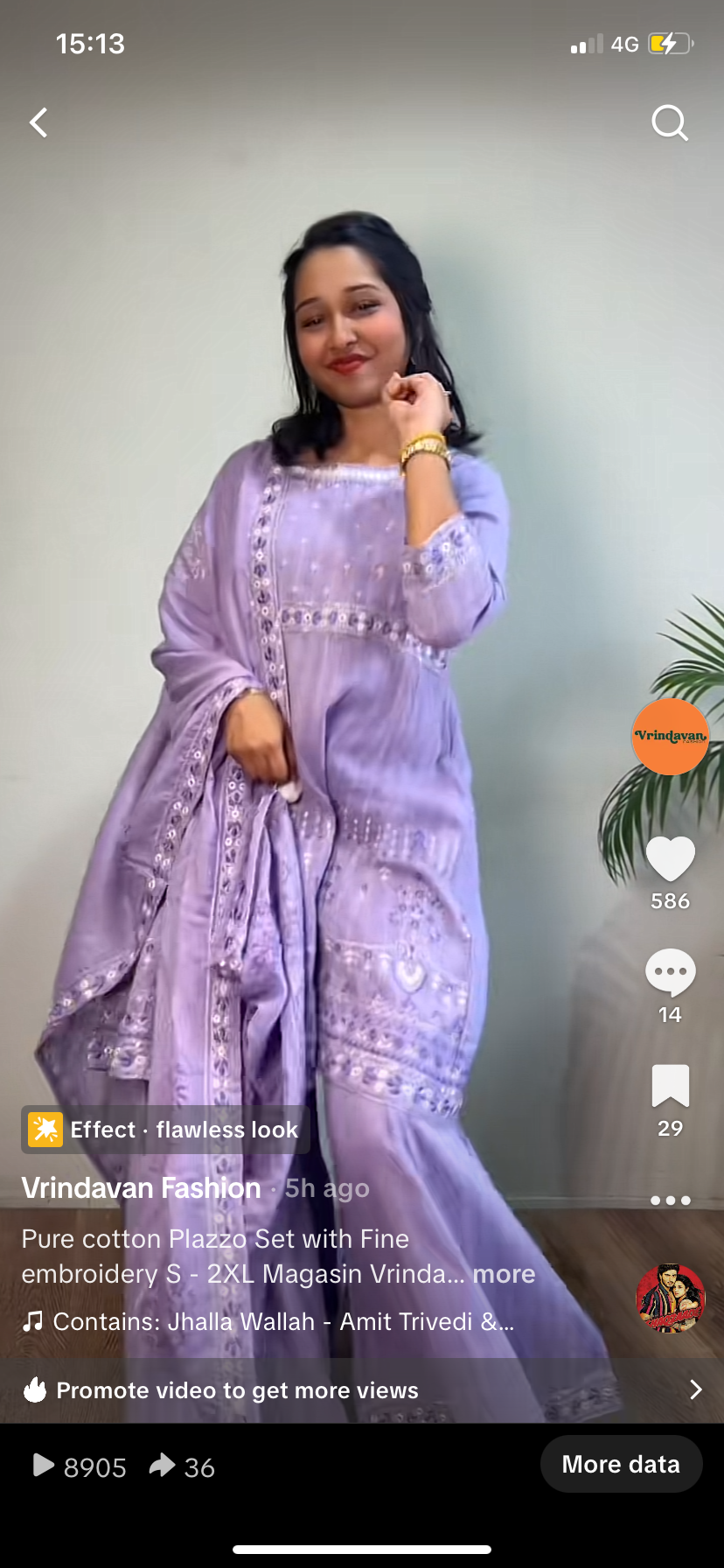This screenshot has width=724, height=1568.
Task: Open Vrindavan Fashion username
Action: 142,1188
